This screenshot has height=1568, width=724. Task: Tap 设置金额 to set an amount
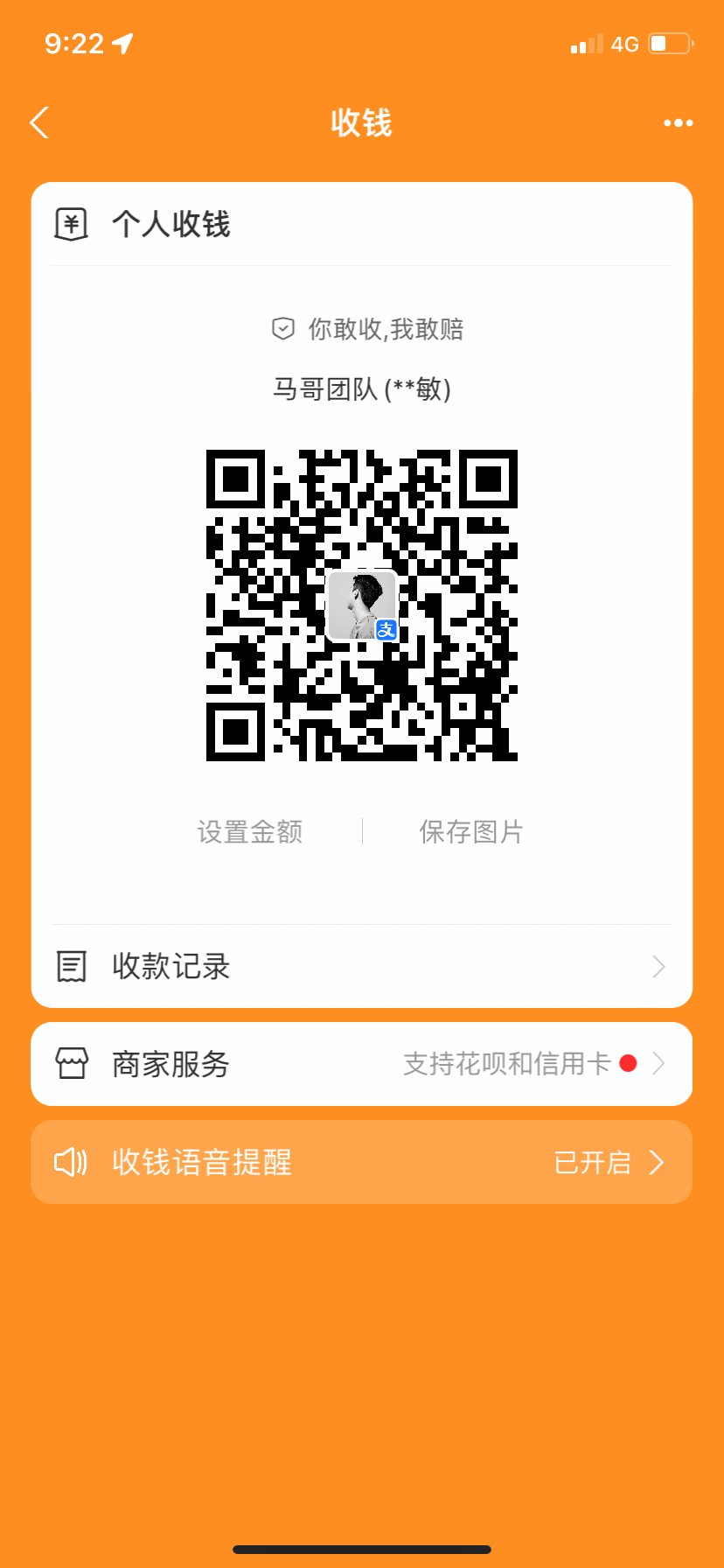click(x=250, y=831)
